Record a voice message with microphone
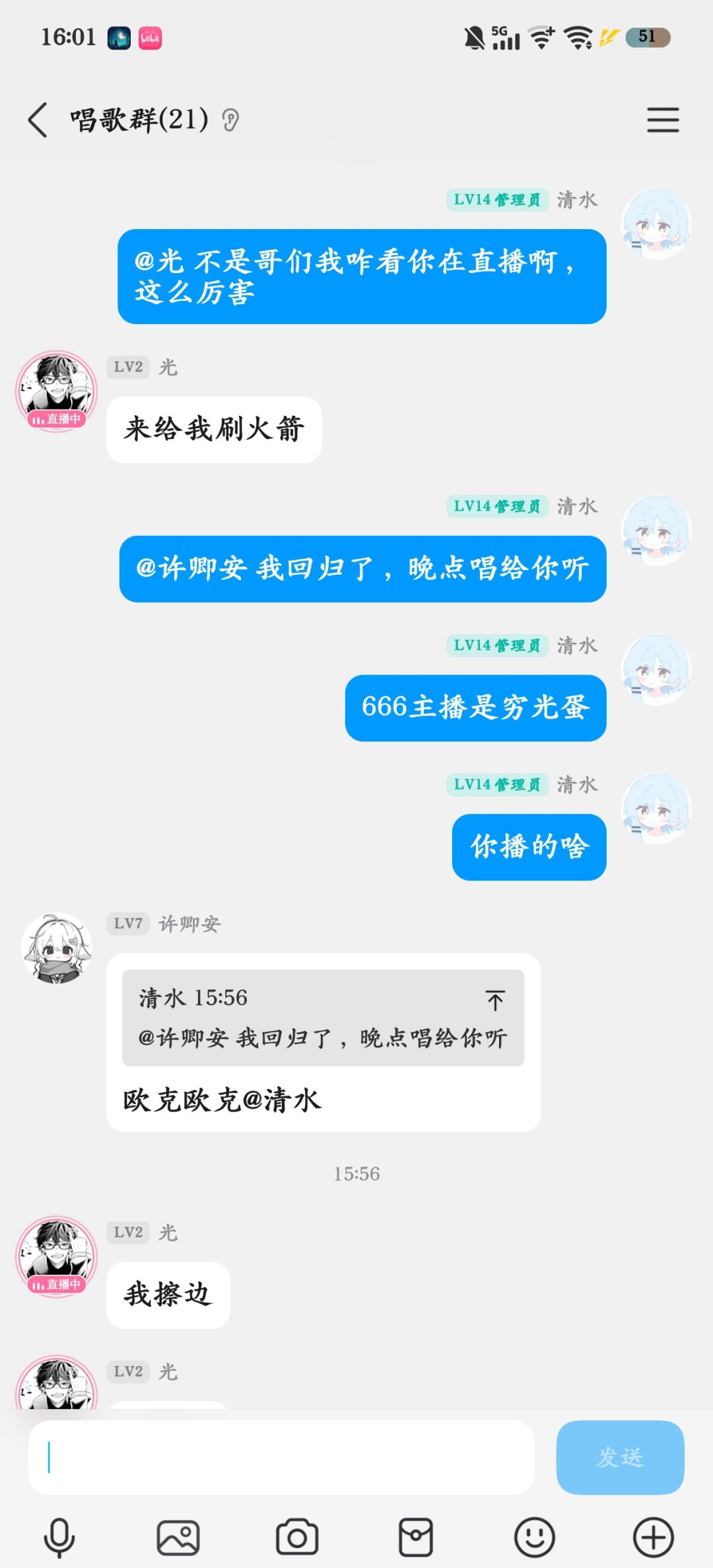713x1568 pixels. [59, 1538]
